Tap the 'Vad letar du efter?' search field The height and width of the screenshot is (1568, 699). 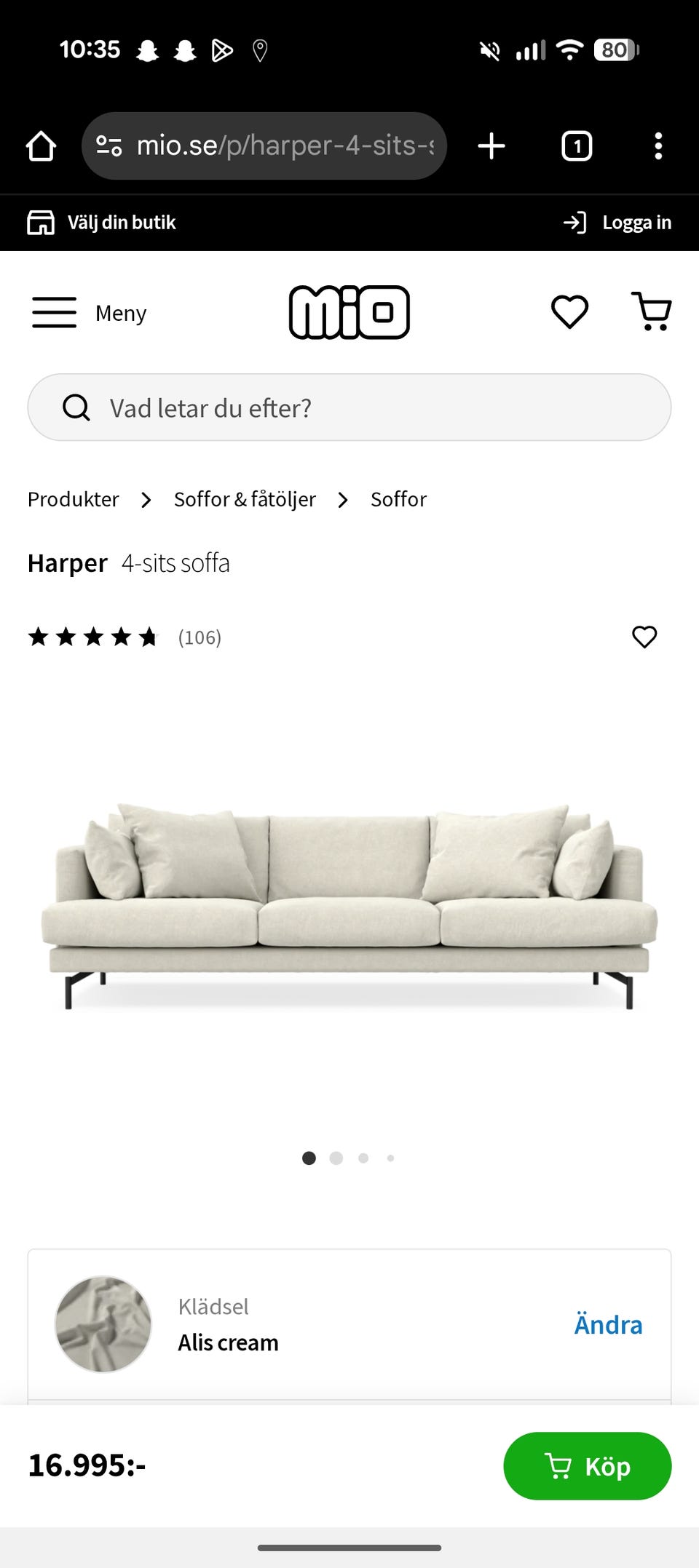click(349, 407)
